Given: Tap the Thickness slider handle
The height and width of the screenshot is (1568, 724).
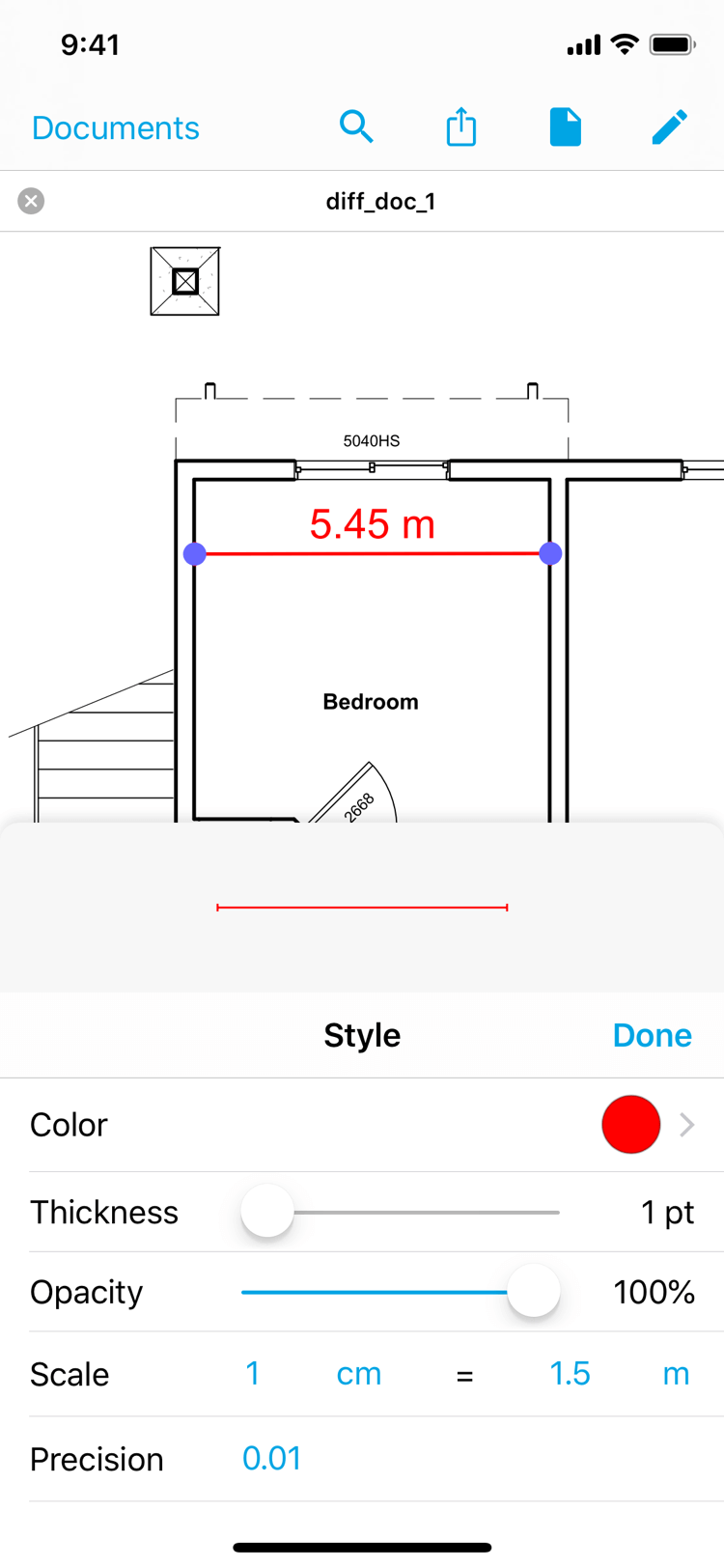Looking at the screenshot, I should 267,1211.
